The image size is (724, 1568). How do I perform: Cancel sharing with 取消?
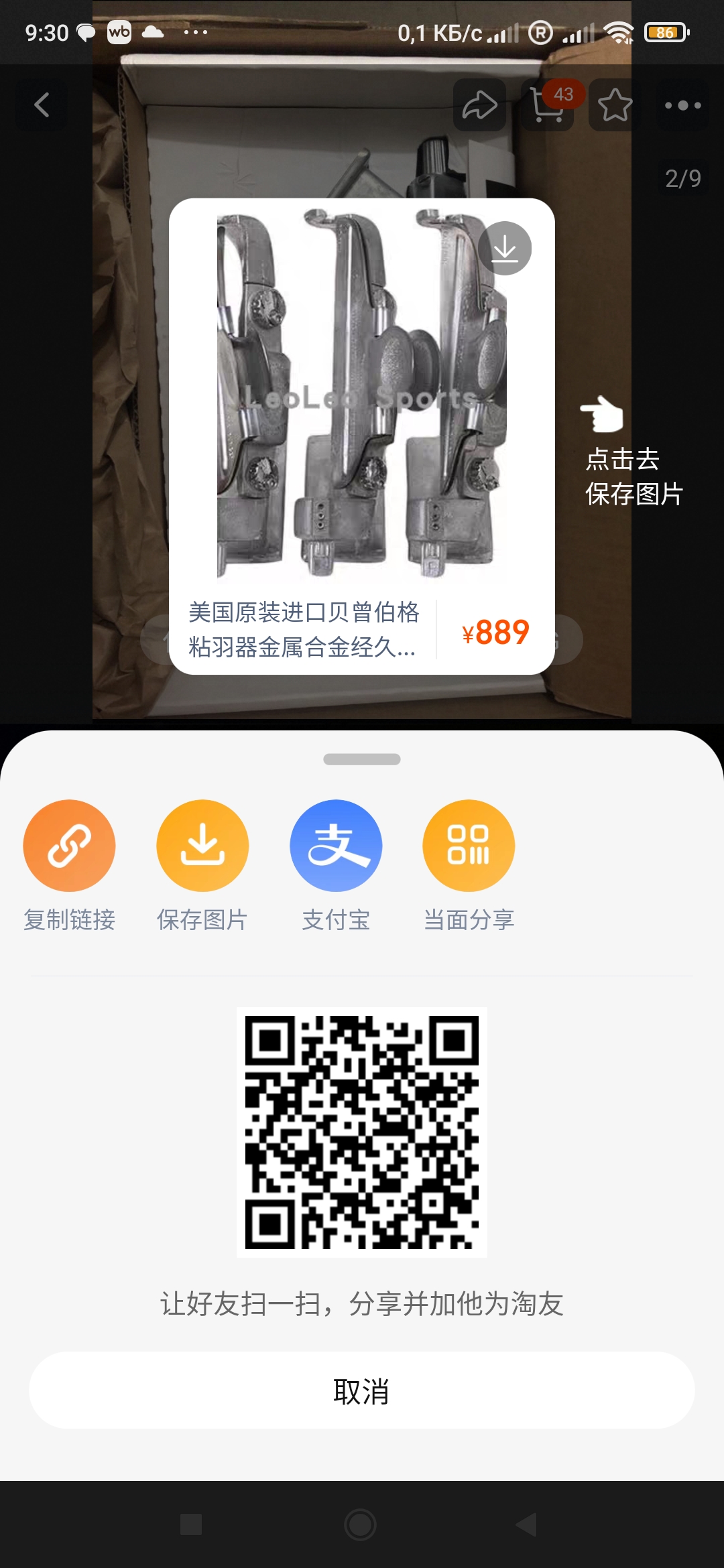point(361,1390)
